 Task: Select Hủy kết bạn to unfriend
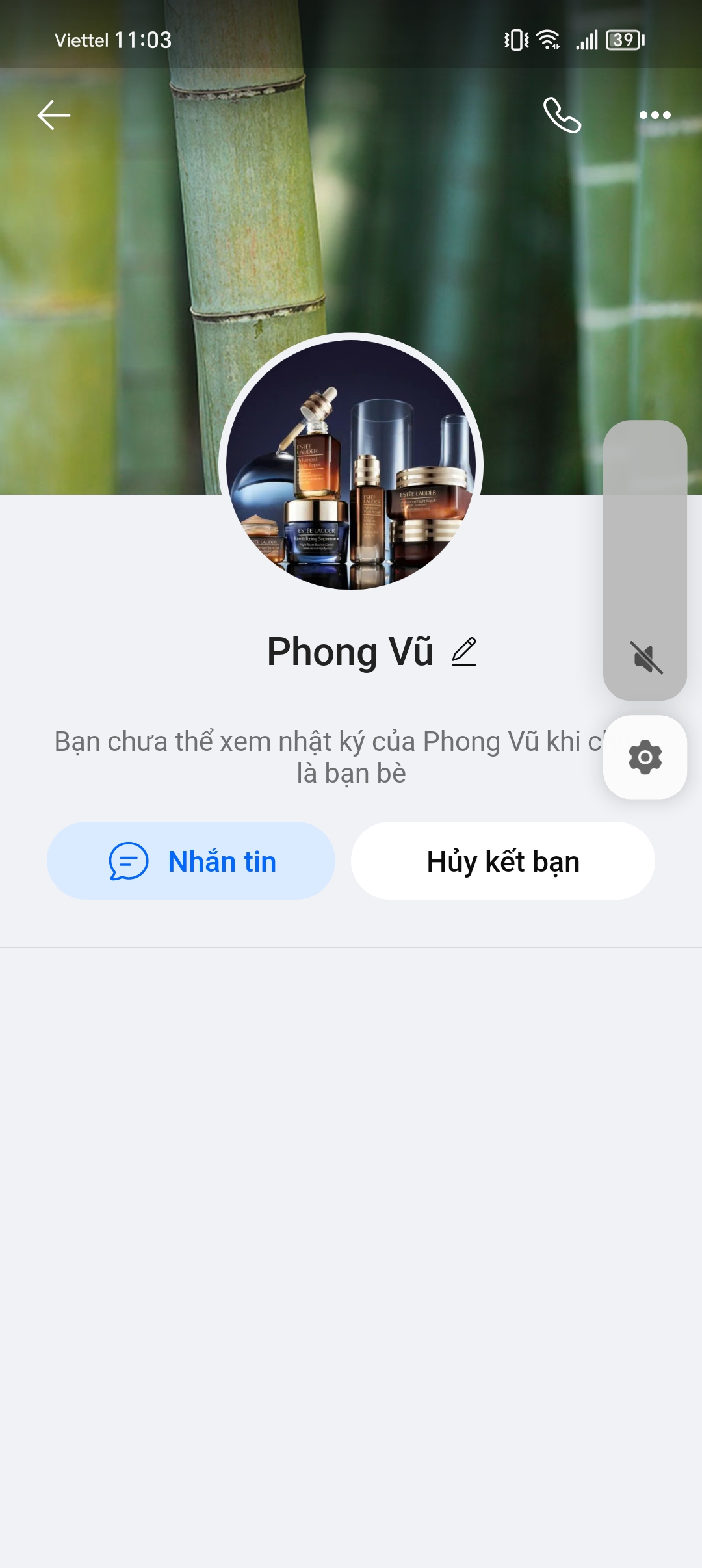coord(502,861)
